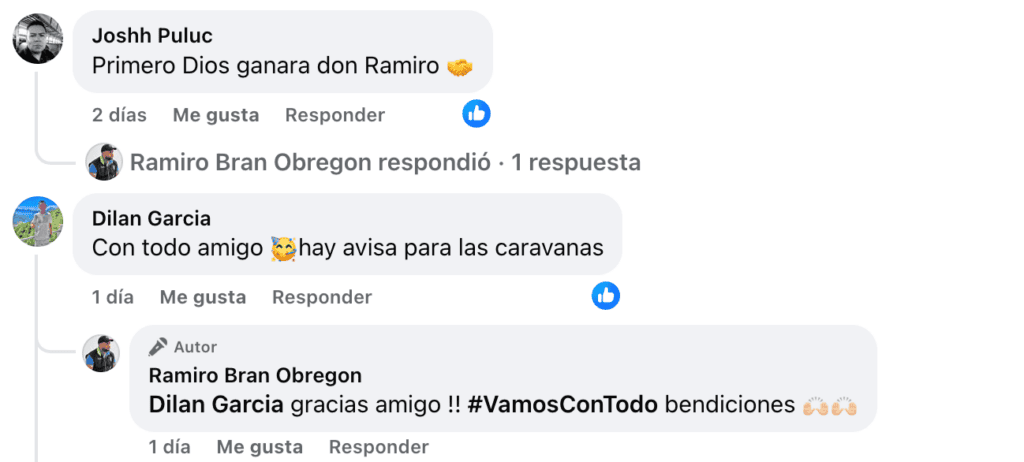The width and height of the screenshot is (1024, 462).
Task: Open the Dilan Garcia mention in Ramiro's reply
Action: [x=216, y=405]
